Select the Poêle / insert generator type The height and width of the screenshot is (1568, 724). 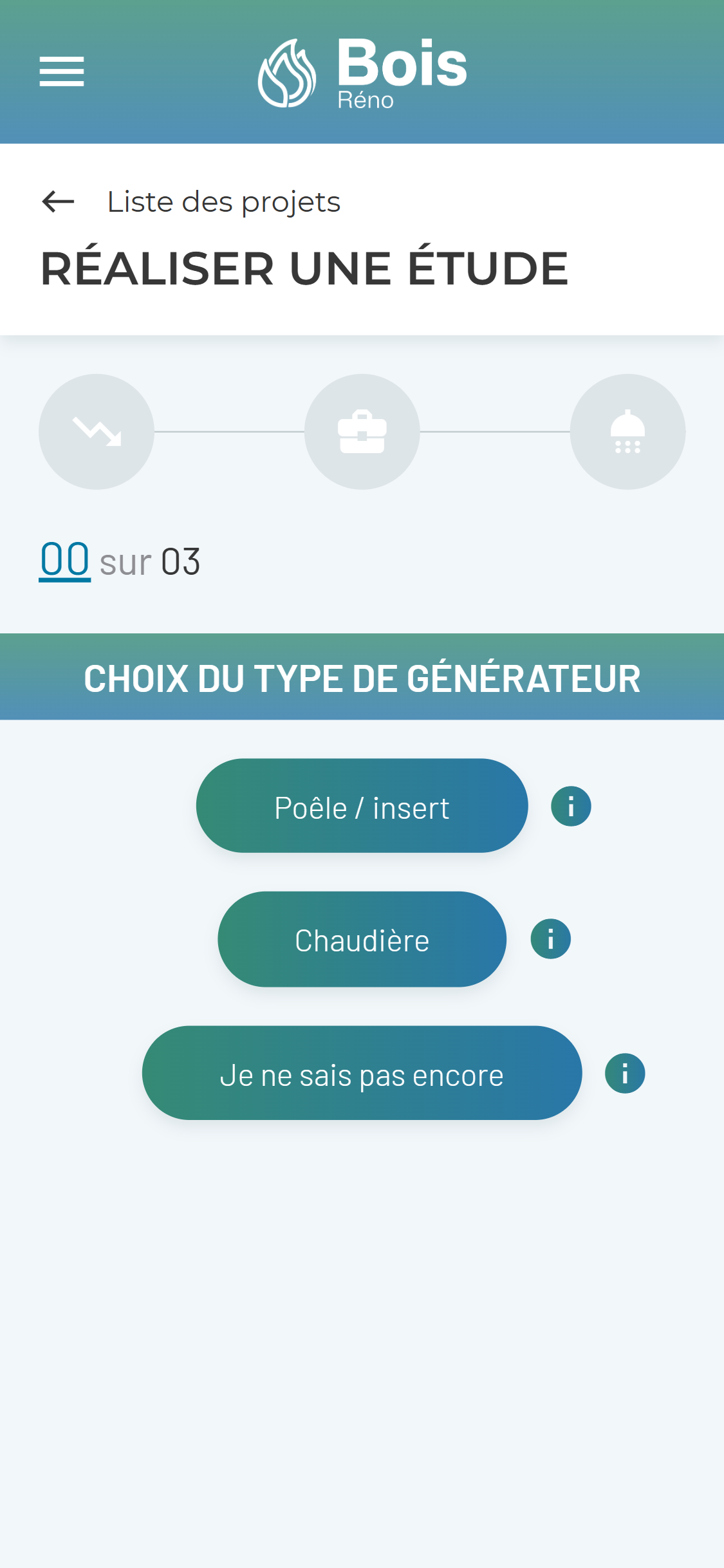click(x=362, y=806)
